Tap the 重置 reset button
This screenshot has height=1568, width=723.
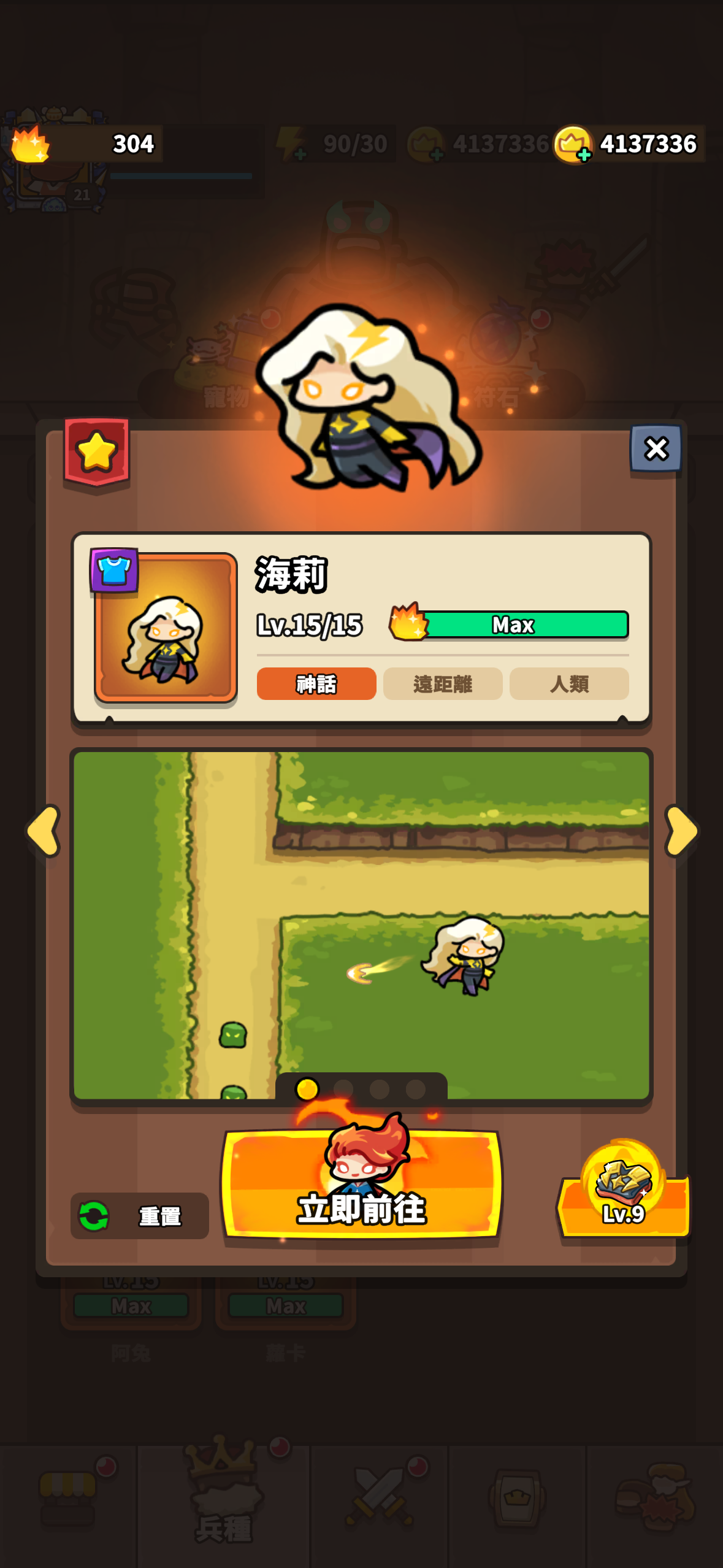click(x=140, y=1215)
